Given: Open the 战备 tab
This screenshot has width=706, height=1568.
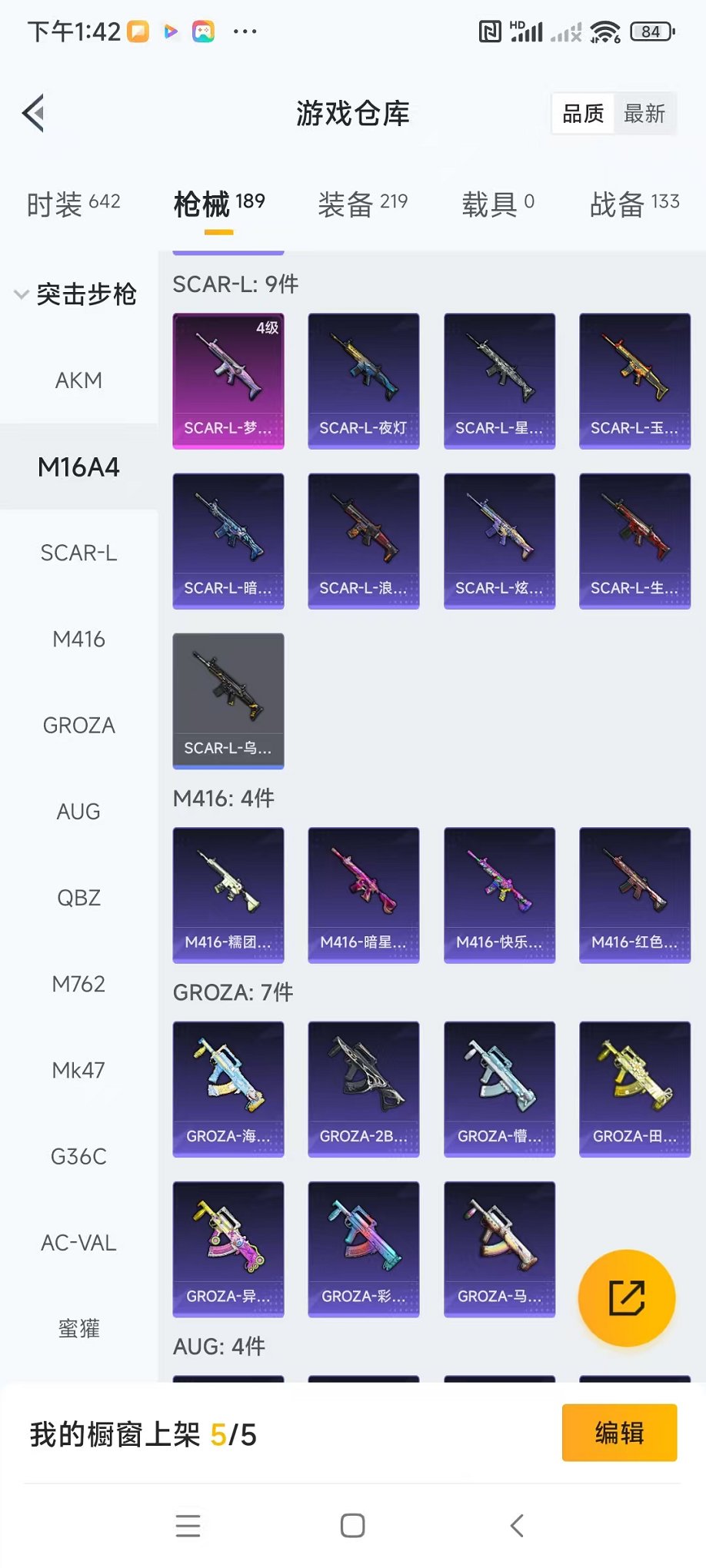Looking at the screenshot, I should coord(634,204).
